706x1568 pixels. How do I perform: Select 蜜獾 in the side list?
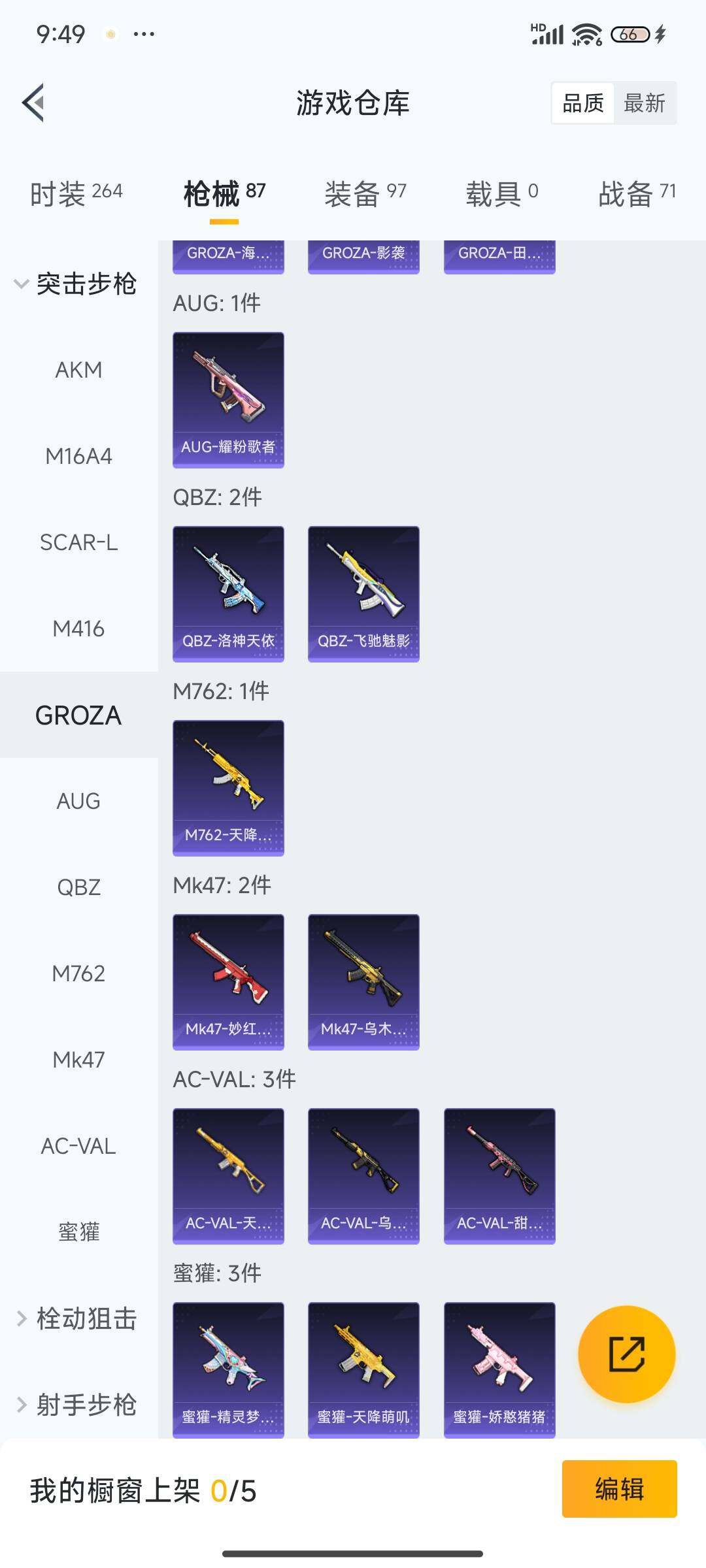78,1232
